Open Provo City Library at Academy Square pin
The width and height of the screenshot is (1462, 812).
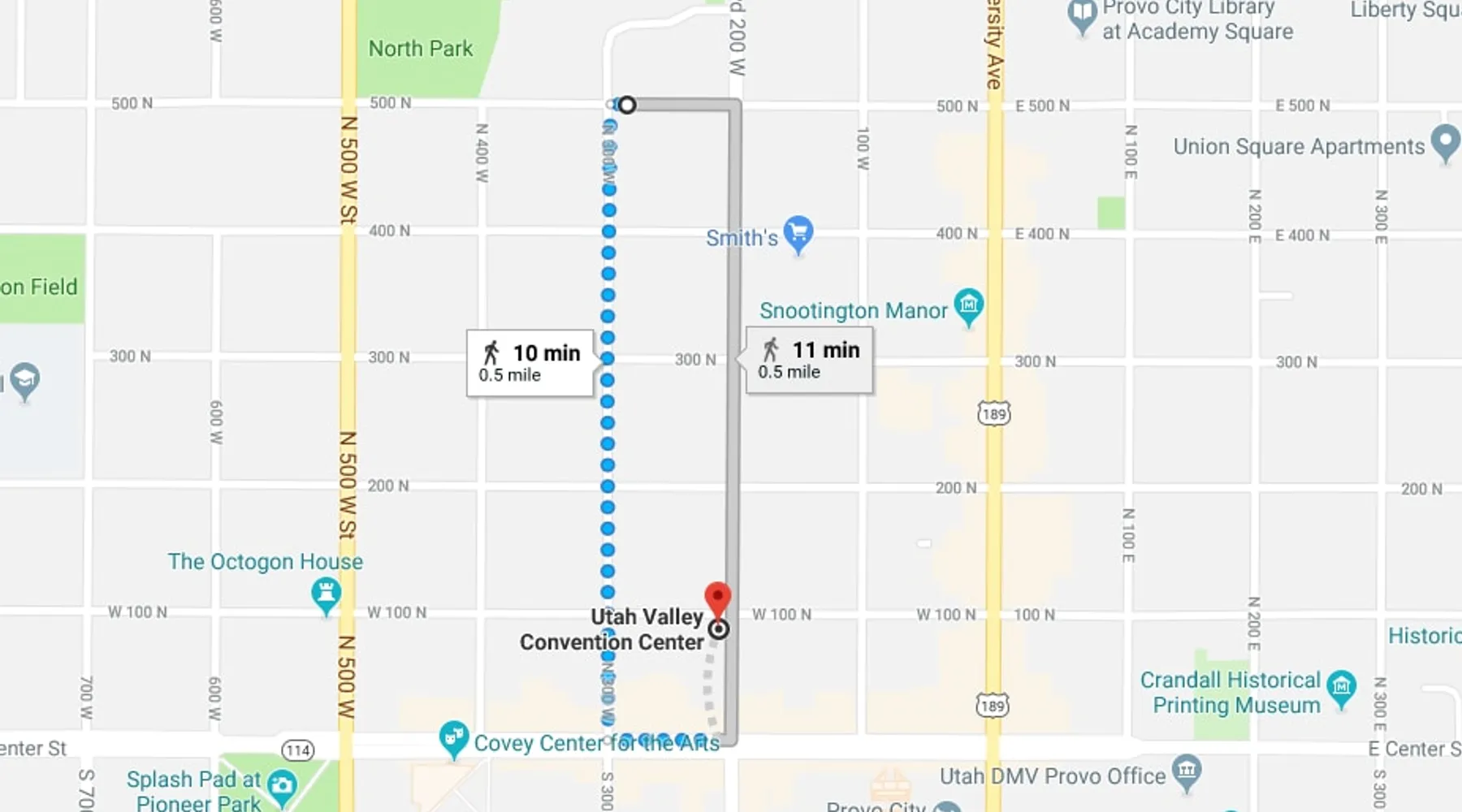pos(1081,15)
